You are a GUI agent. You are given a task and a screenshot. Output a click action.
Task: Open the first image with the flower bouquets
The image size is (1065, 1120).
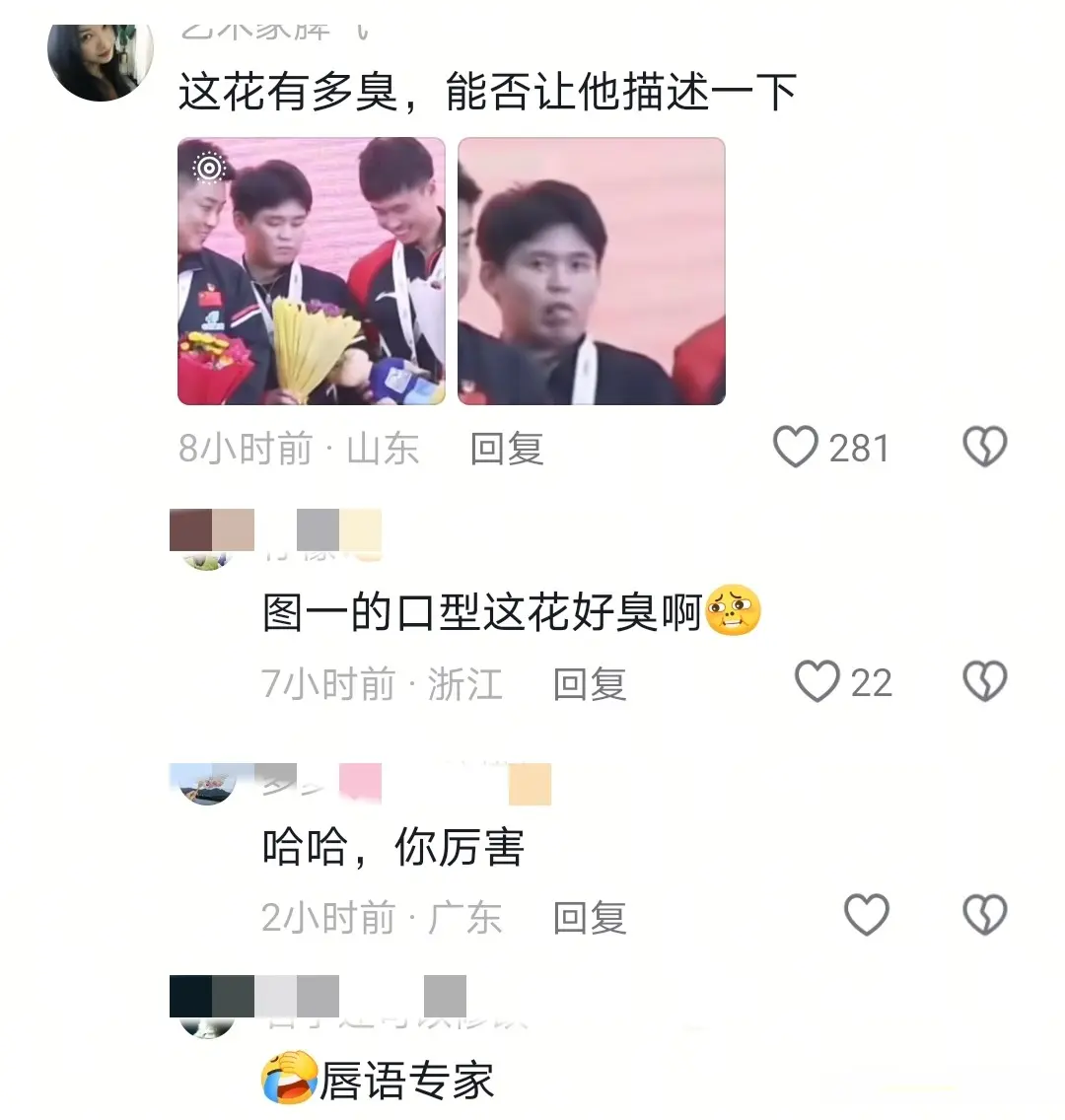[x=311, y=271]
